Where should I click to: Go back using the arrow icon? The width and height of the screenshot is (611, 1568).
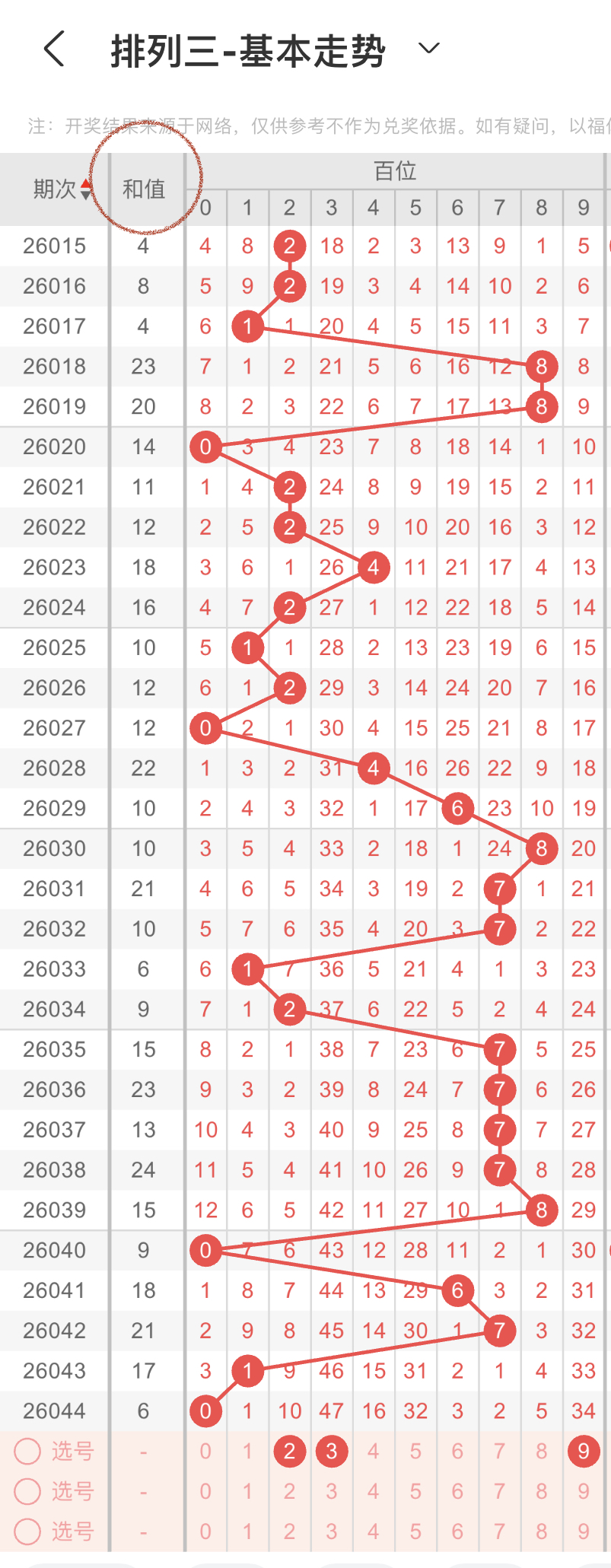pyautogui.click(x=55, y=49)
